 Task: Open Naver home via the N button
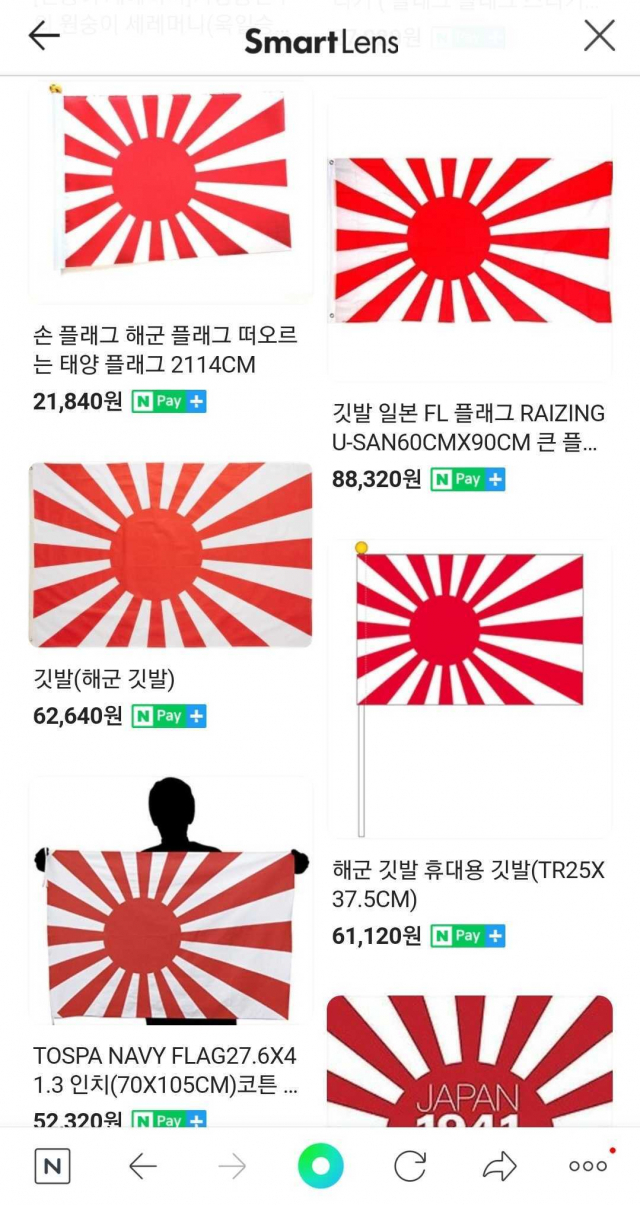(x=52, y=1166)
